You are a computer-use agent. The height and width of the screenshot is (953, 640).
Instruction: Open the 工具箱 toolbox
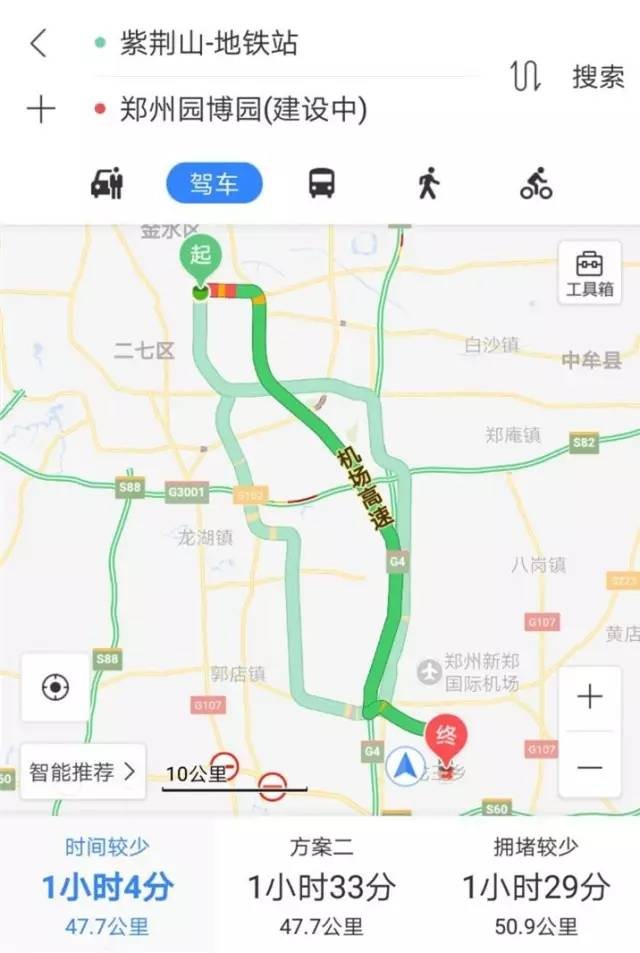coord(590,272)
